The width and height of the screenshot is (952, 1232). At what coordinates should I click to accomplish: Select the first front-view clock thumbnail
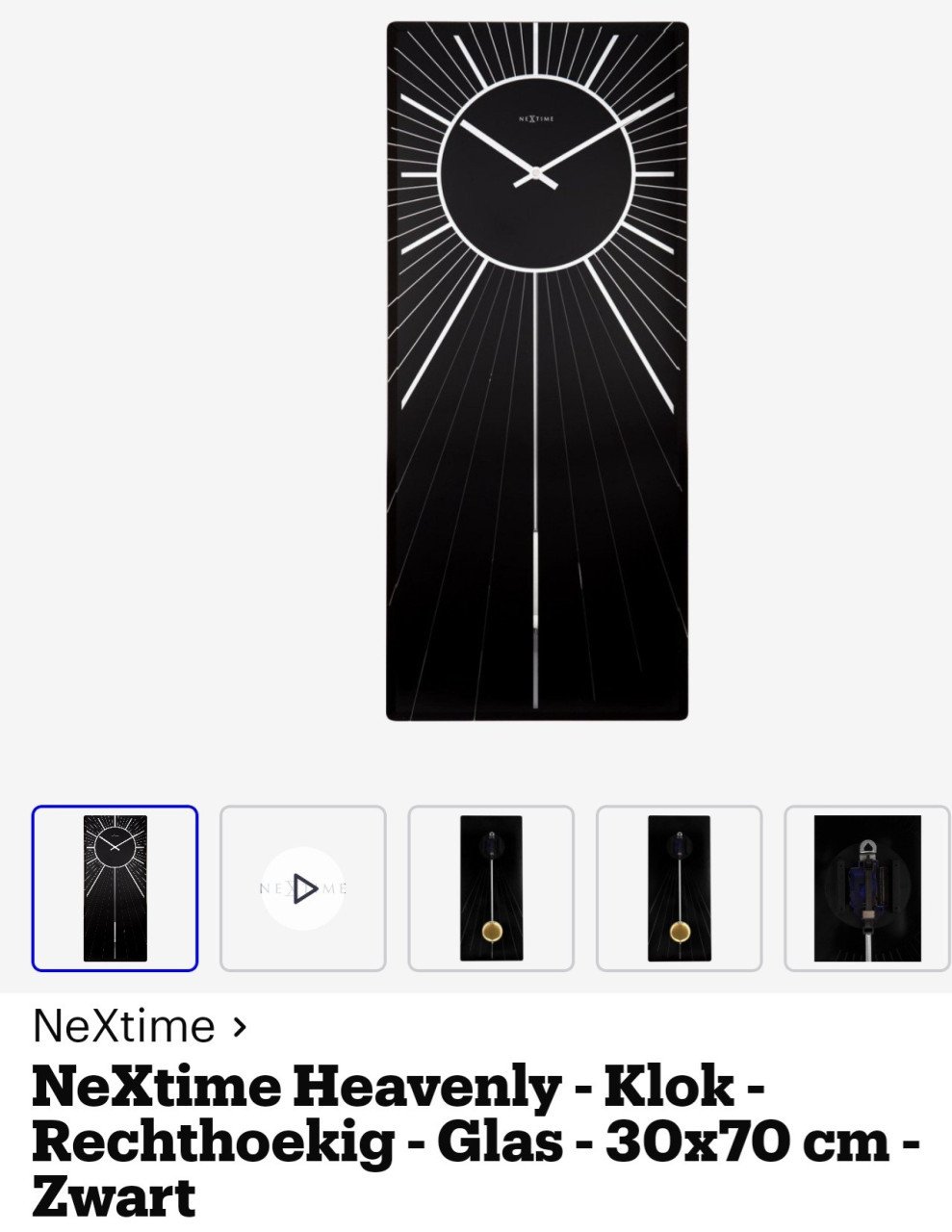pos(115,887)
